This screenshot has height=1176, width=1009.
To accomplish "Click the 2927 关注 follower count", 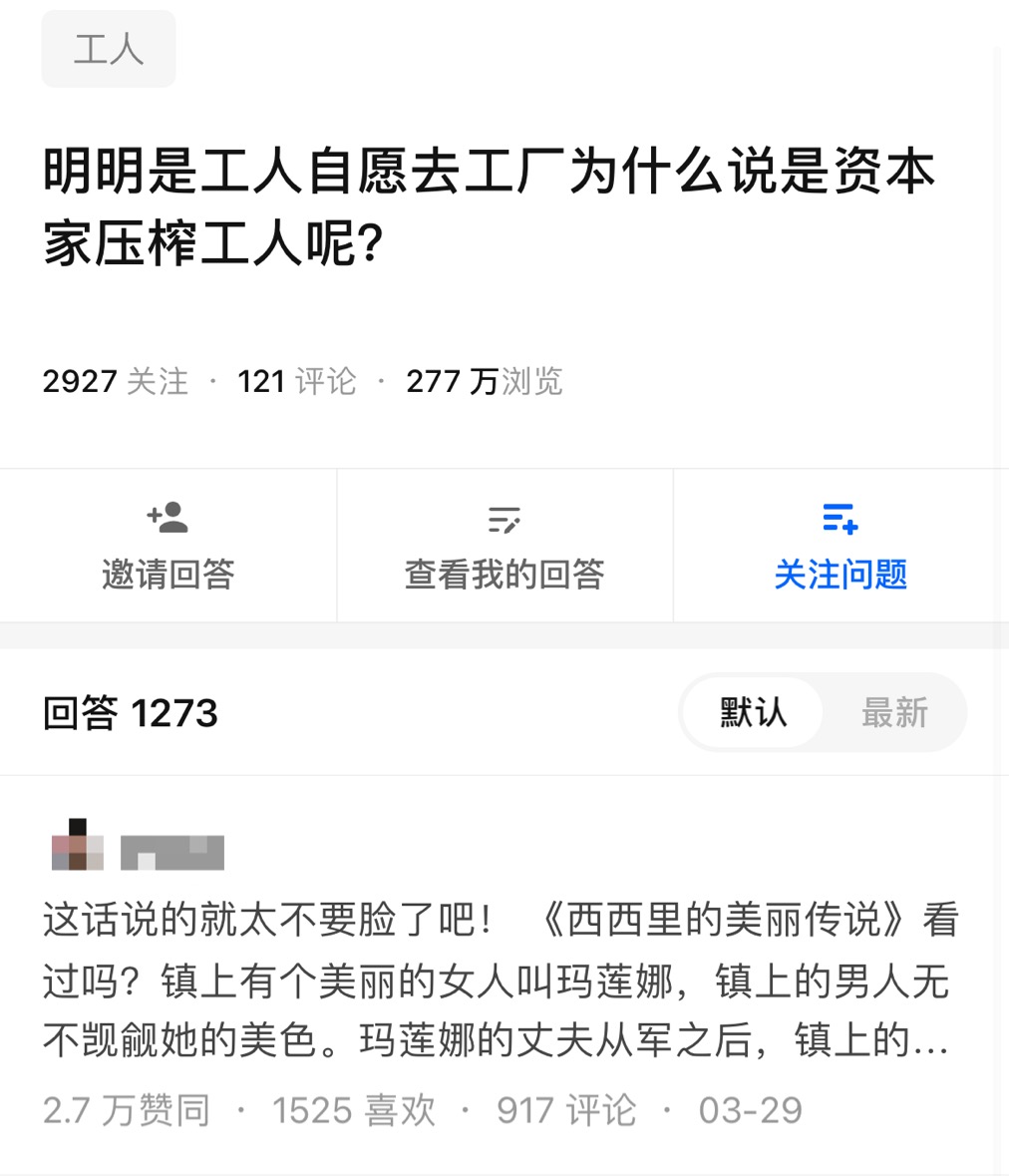I will coord(116,381).
